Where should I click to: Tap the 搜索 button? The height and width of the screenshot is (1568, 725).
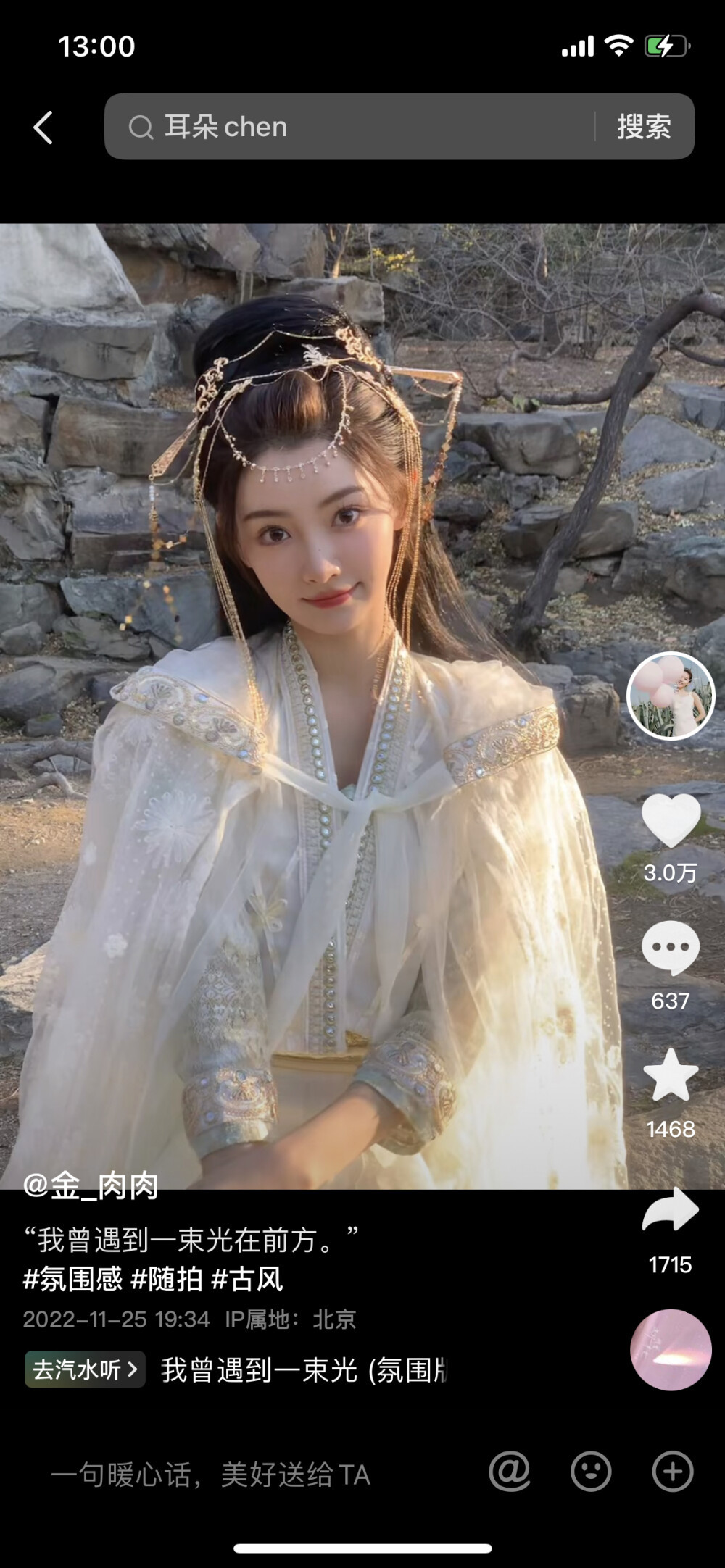coord(644,127)
